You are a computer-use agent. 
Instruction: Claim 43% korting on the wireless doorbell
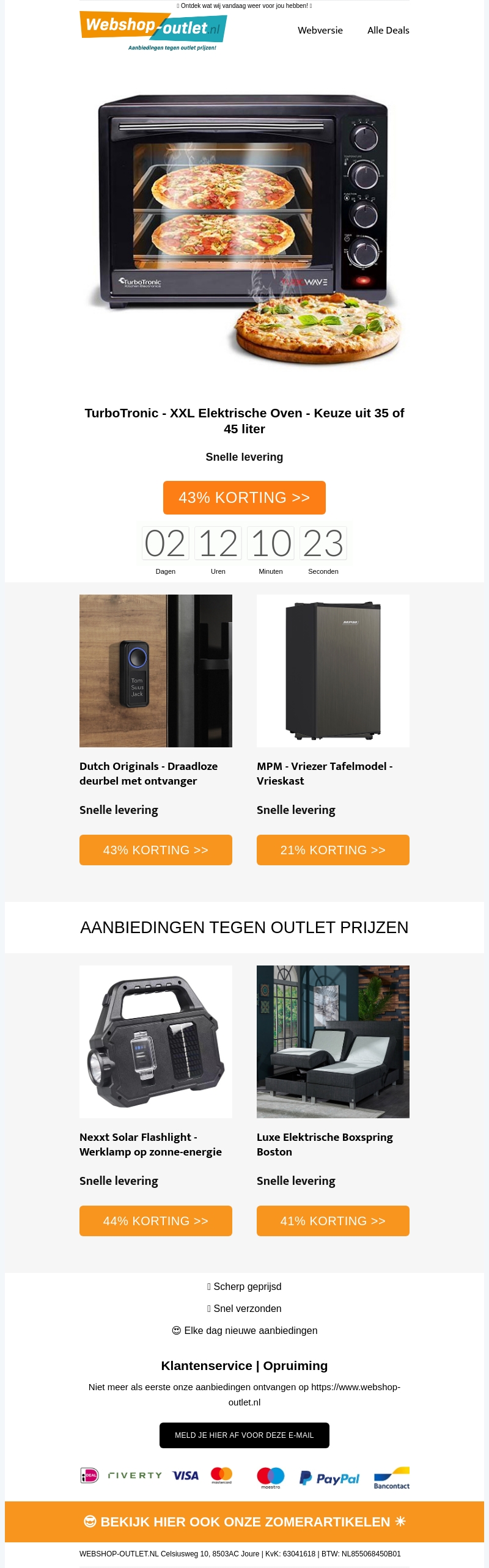click(x=156, y=849)
